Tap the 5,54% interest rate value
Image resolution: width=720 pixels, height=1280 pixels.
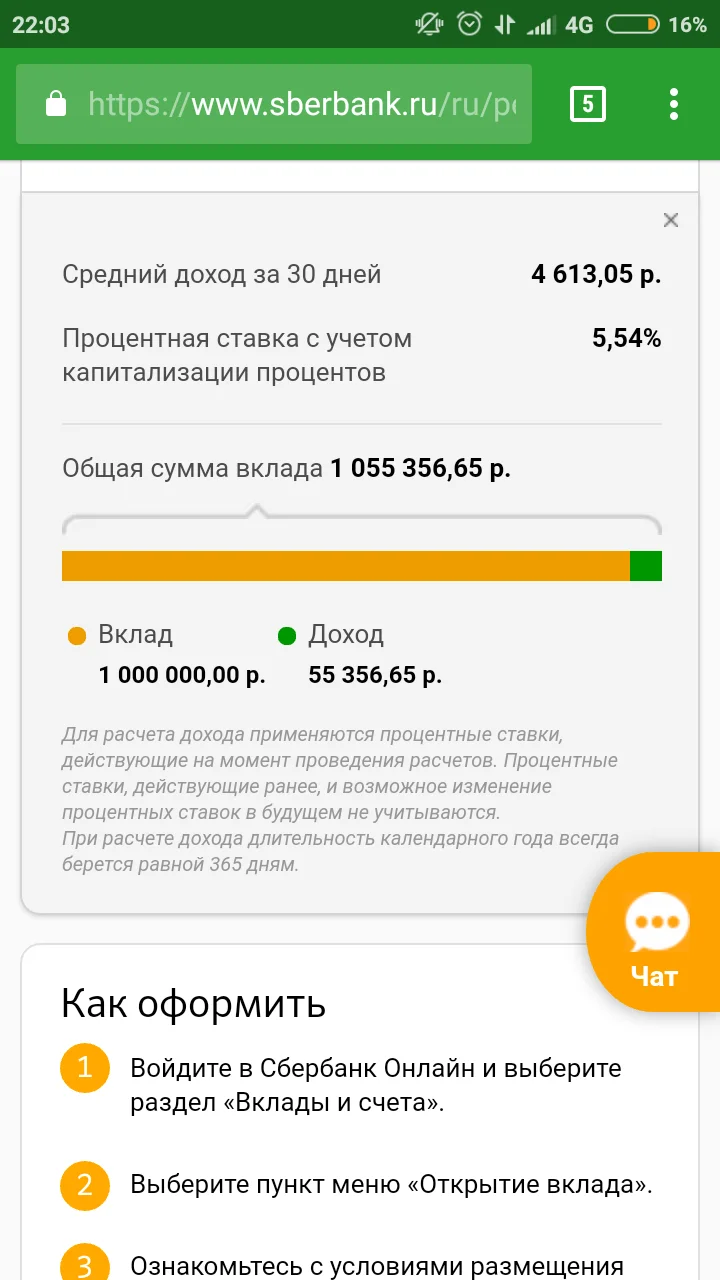click(627, 338)
